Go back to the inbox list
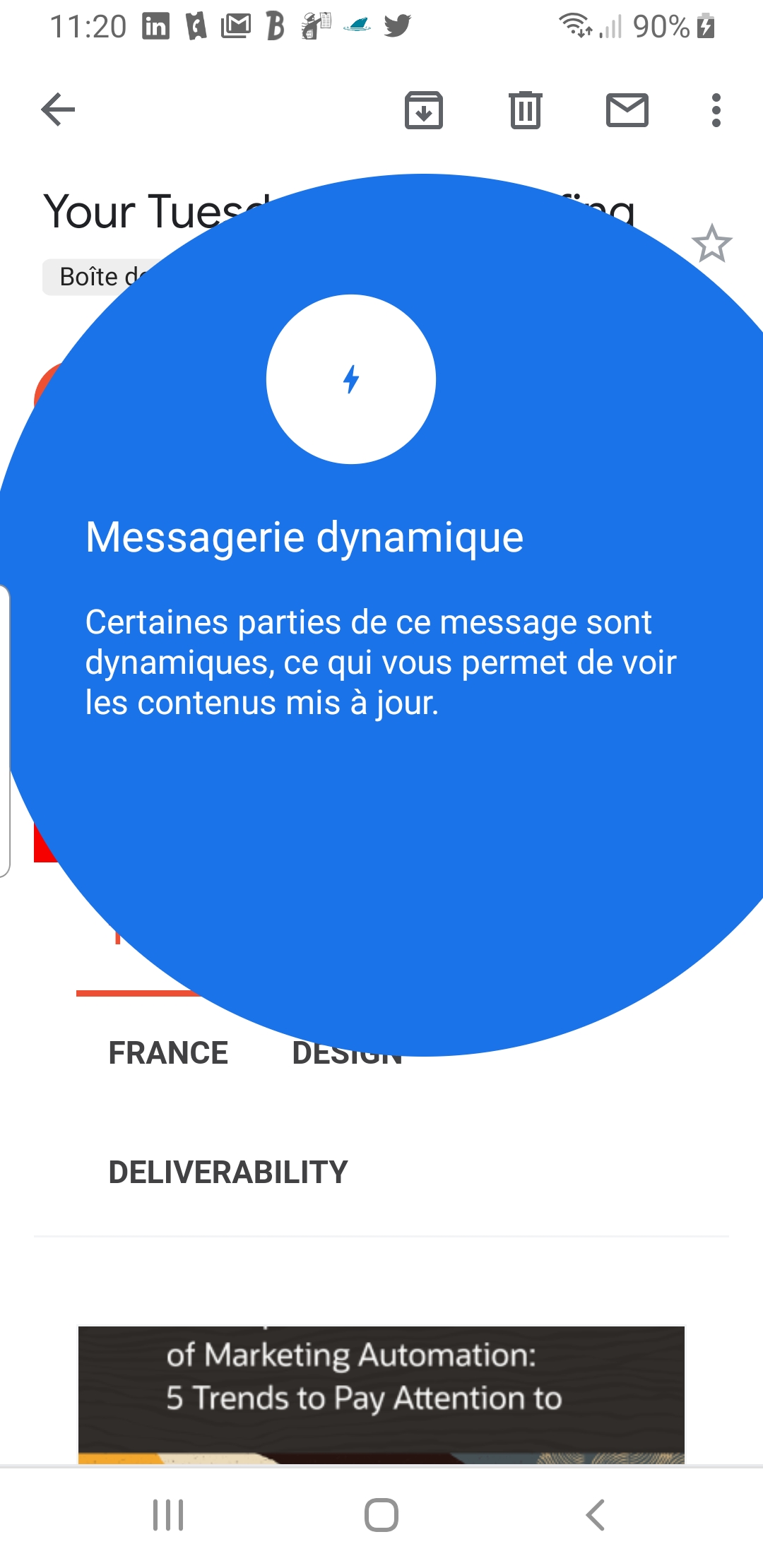 point(58,109)
